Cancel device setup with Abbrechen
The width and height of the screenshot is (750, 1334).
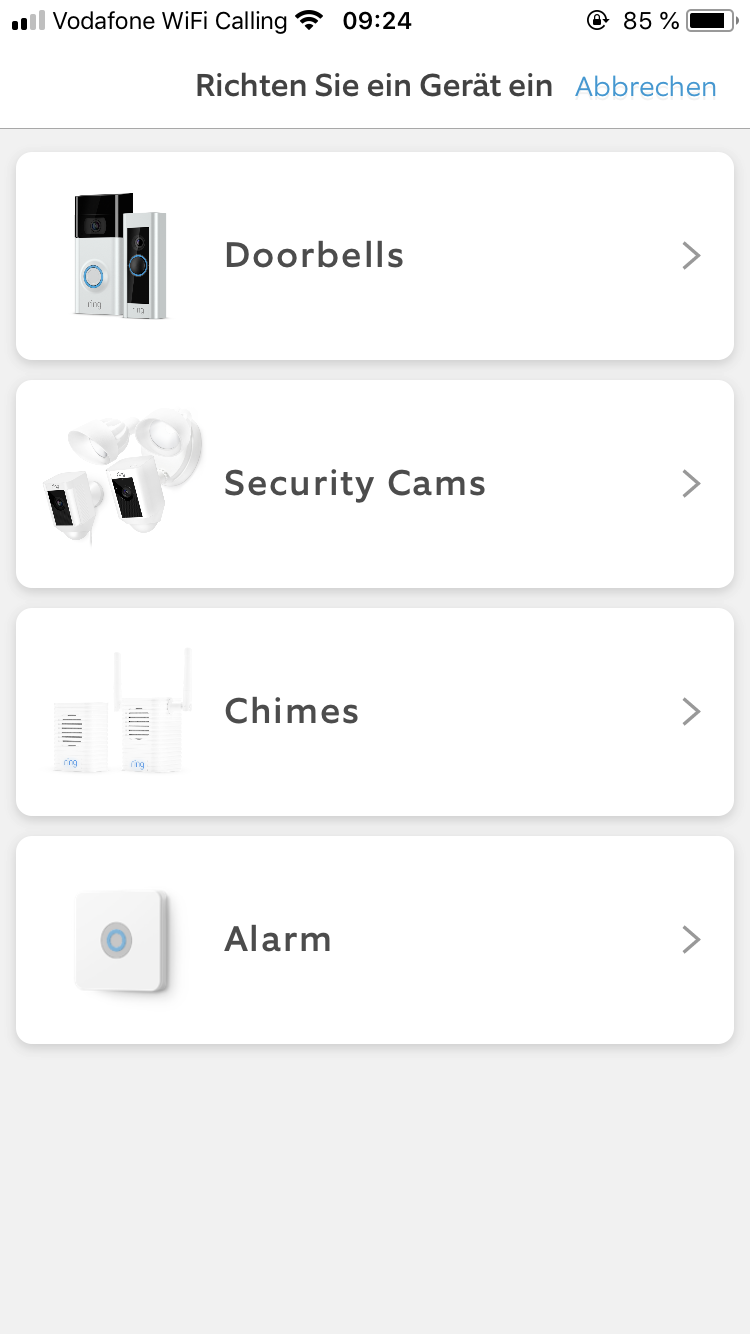pos(645,87)
